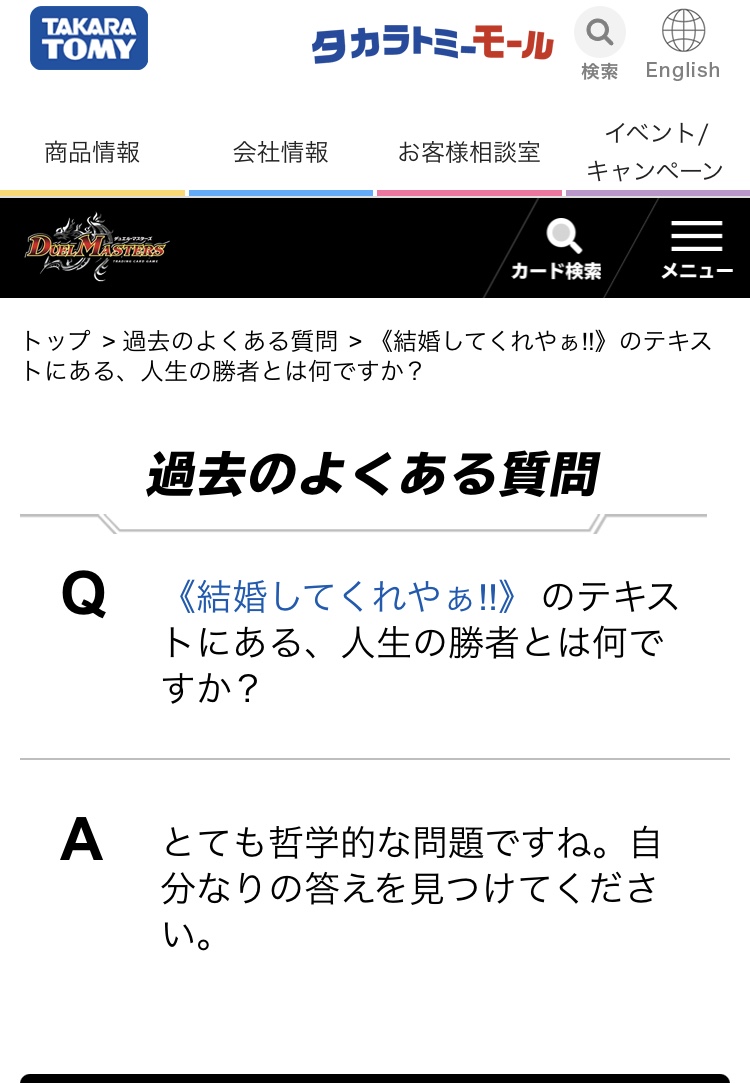
Task: Go back to トップ via breadcrumb
Action: 56,342
